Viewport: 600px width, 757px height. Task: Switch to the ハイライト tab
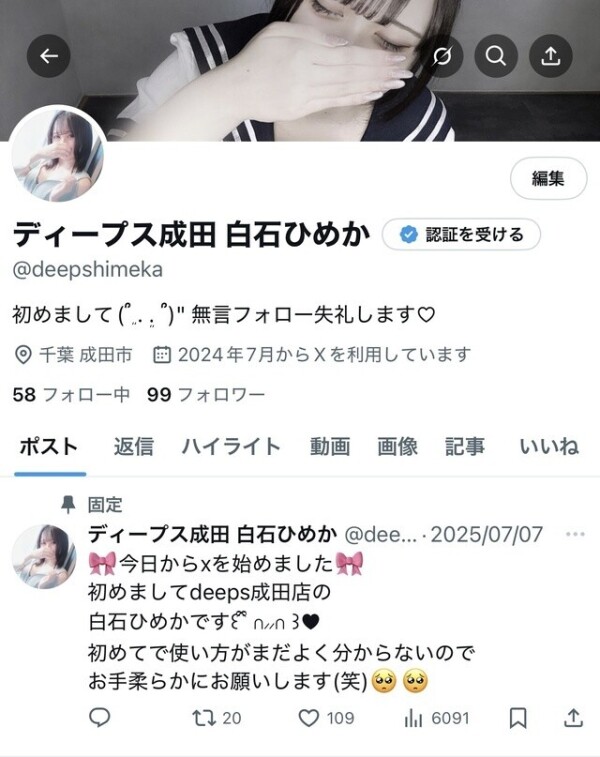[231, 447]
